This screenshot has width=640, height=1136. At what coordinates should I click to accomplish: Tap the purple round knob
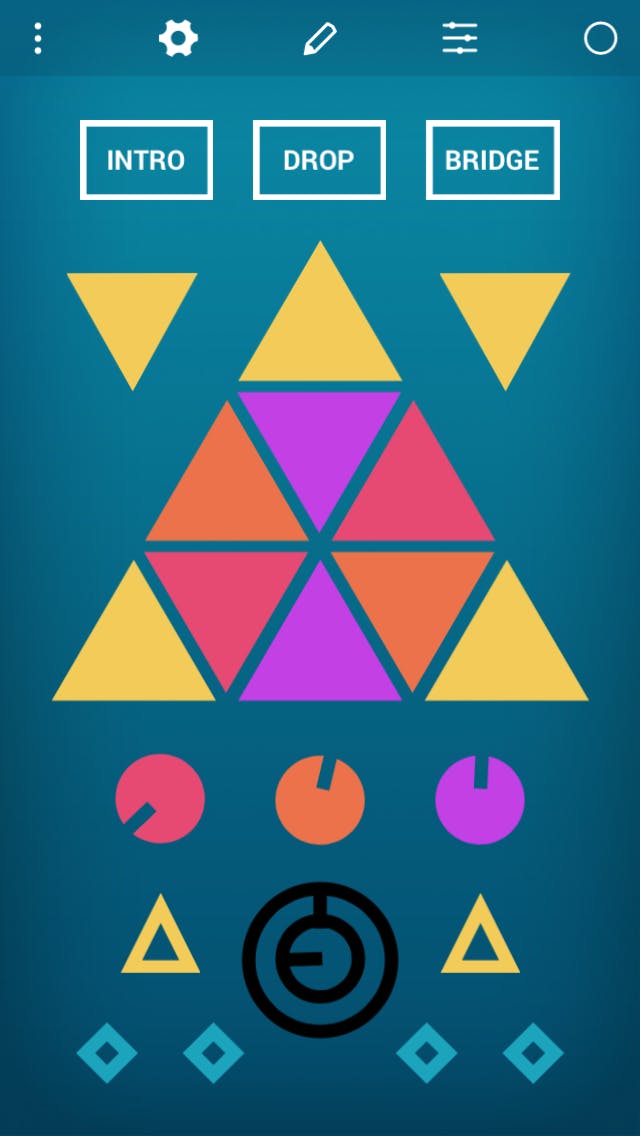480,800
